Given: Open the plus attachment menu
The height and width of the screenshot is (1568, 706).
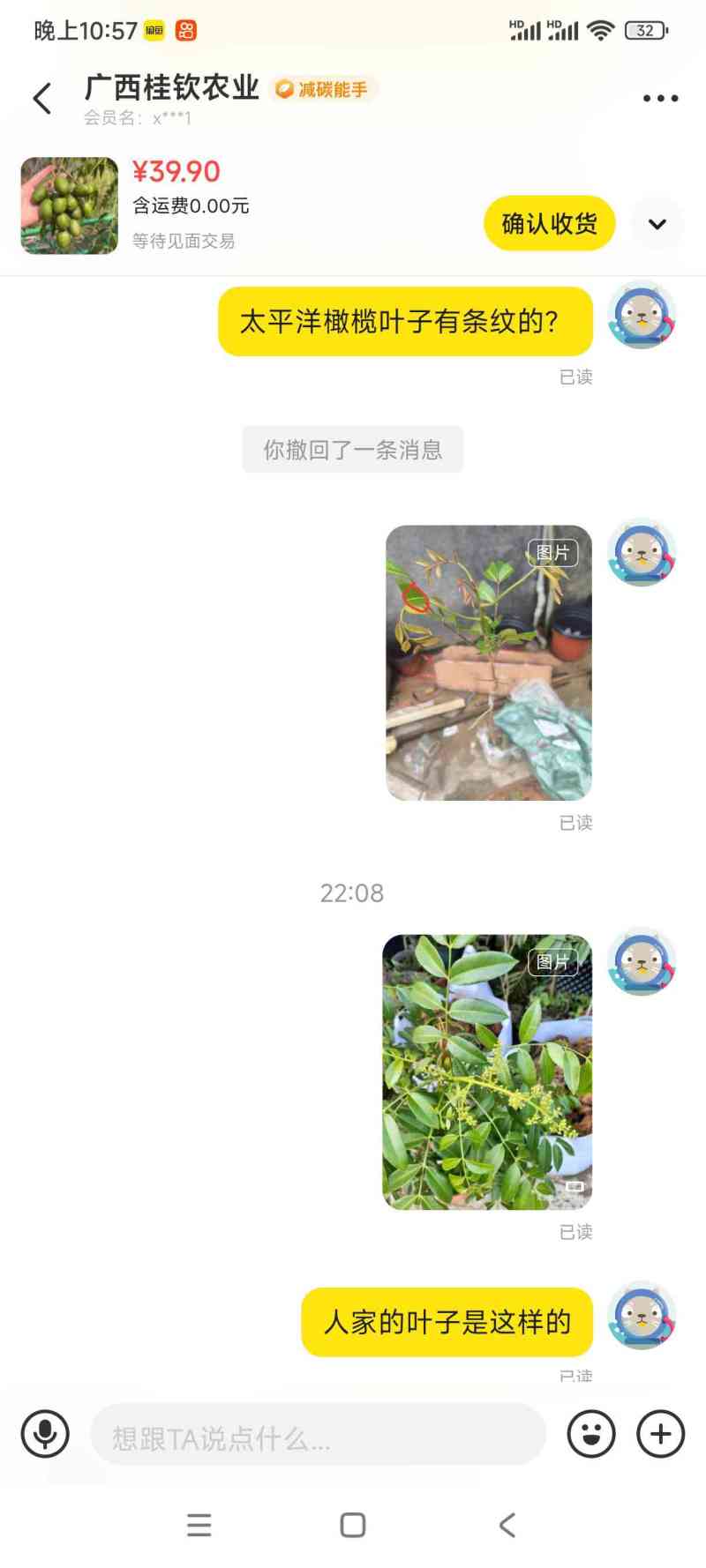Looking at the screenshot, I should tap(660, 1433).
